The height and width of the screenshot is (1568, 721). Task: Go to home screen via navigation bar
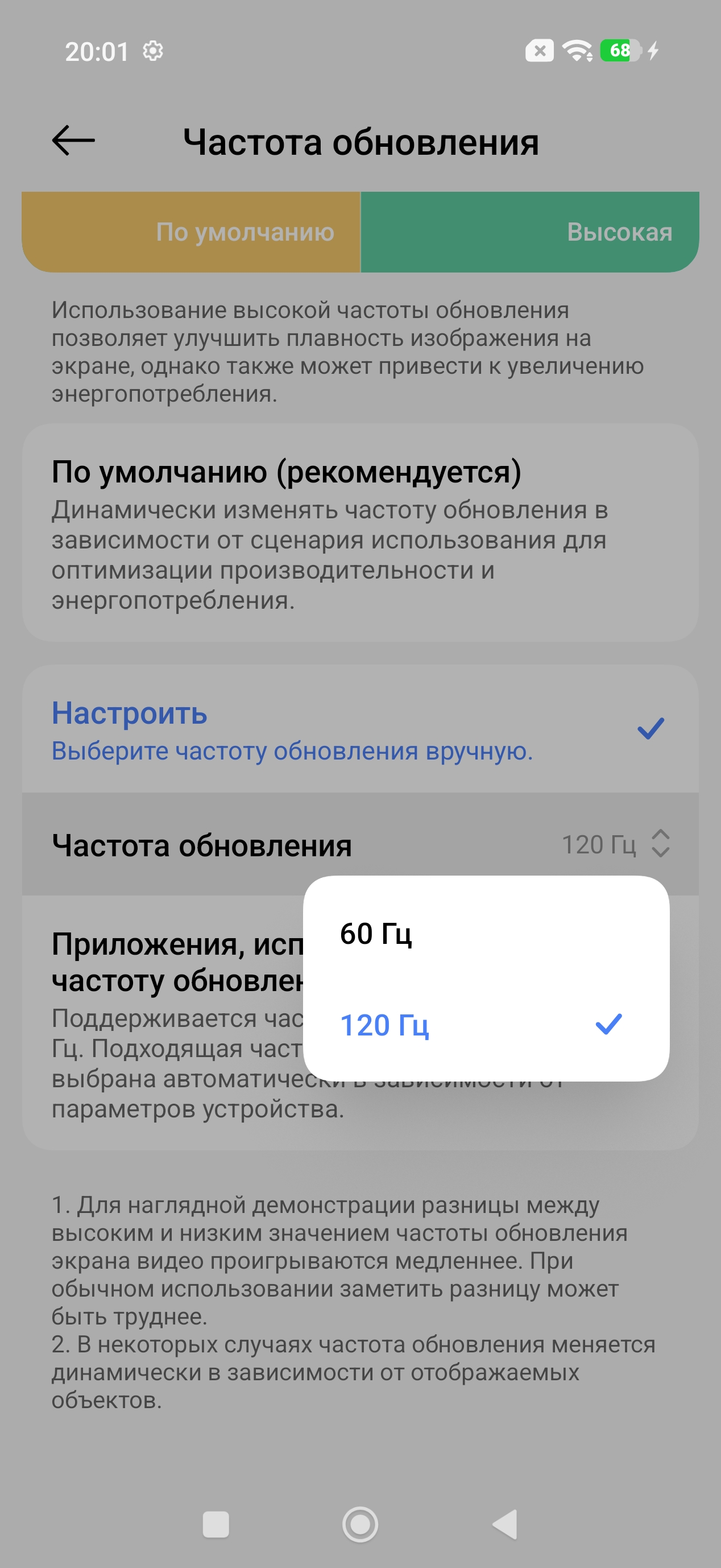click(x=360, y=1524)
